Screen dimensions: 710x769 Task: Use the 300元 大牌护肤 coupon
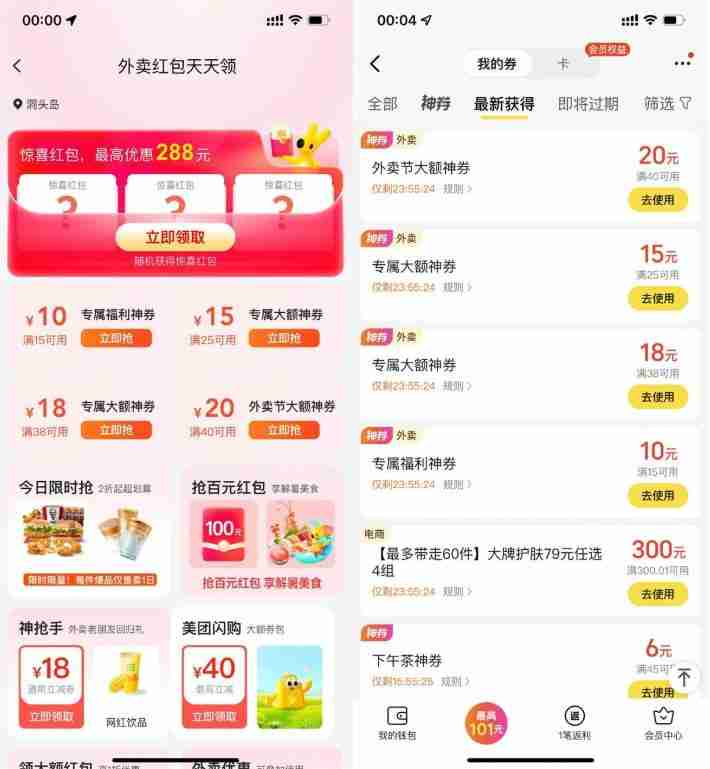click(x=657, y=594)
